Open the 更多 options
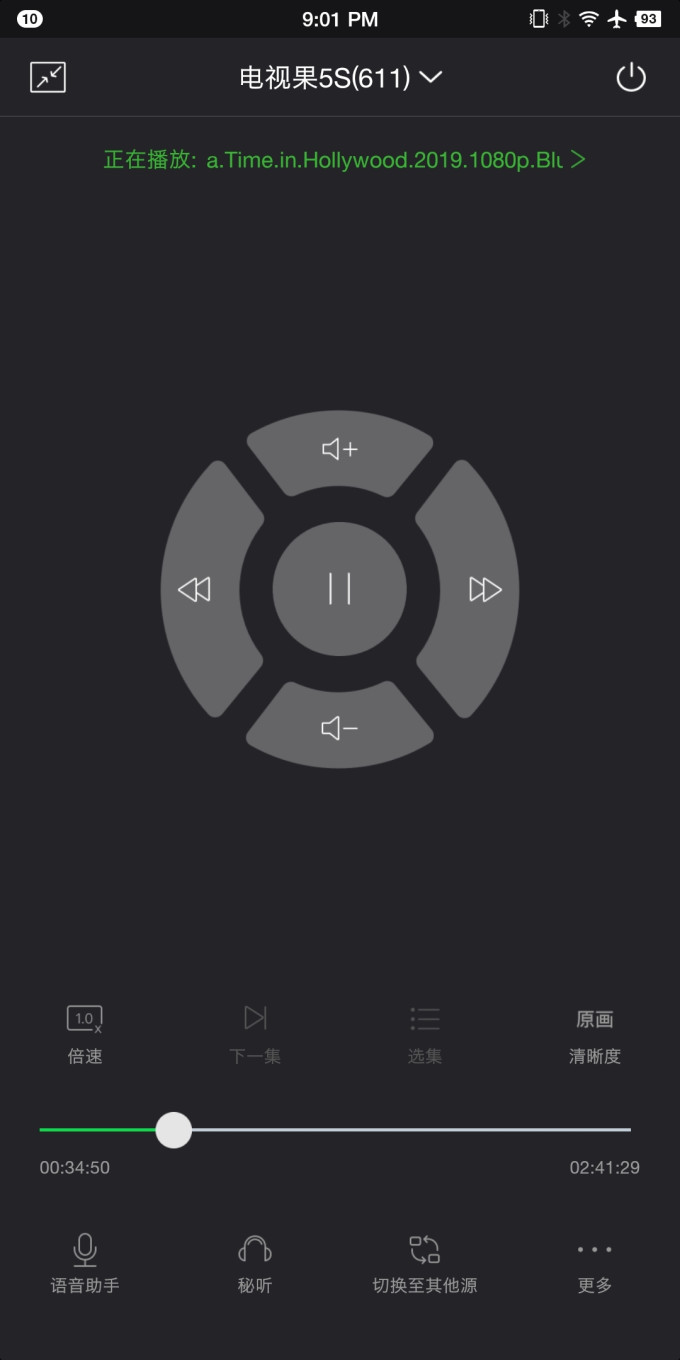 pyautogui.click(x=595, y=1265)
